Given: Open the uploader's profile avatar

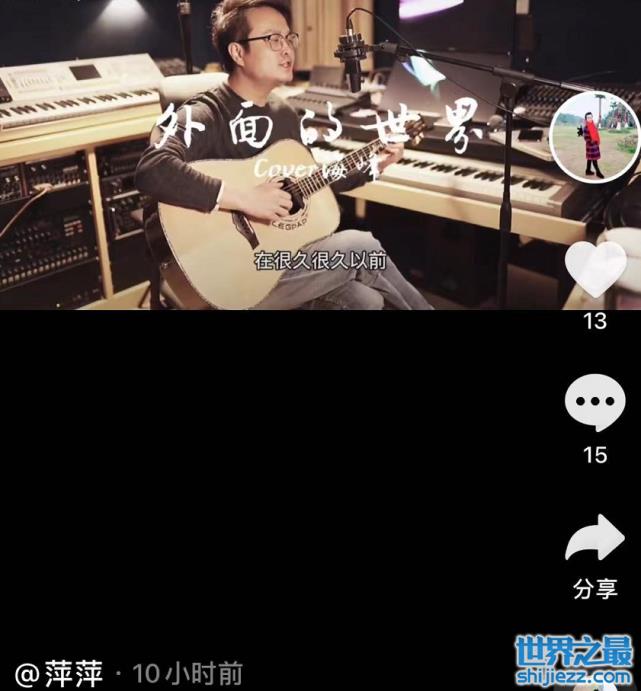Looking at the screenshot, I should click(x=595, y=138).
